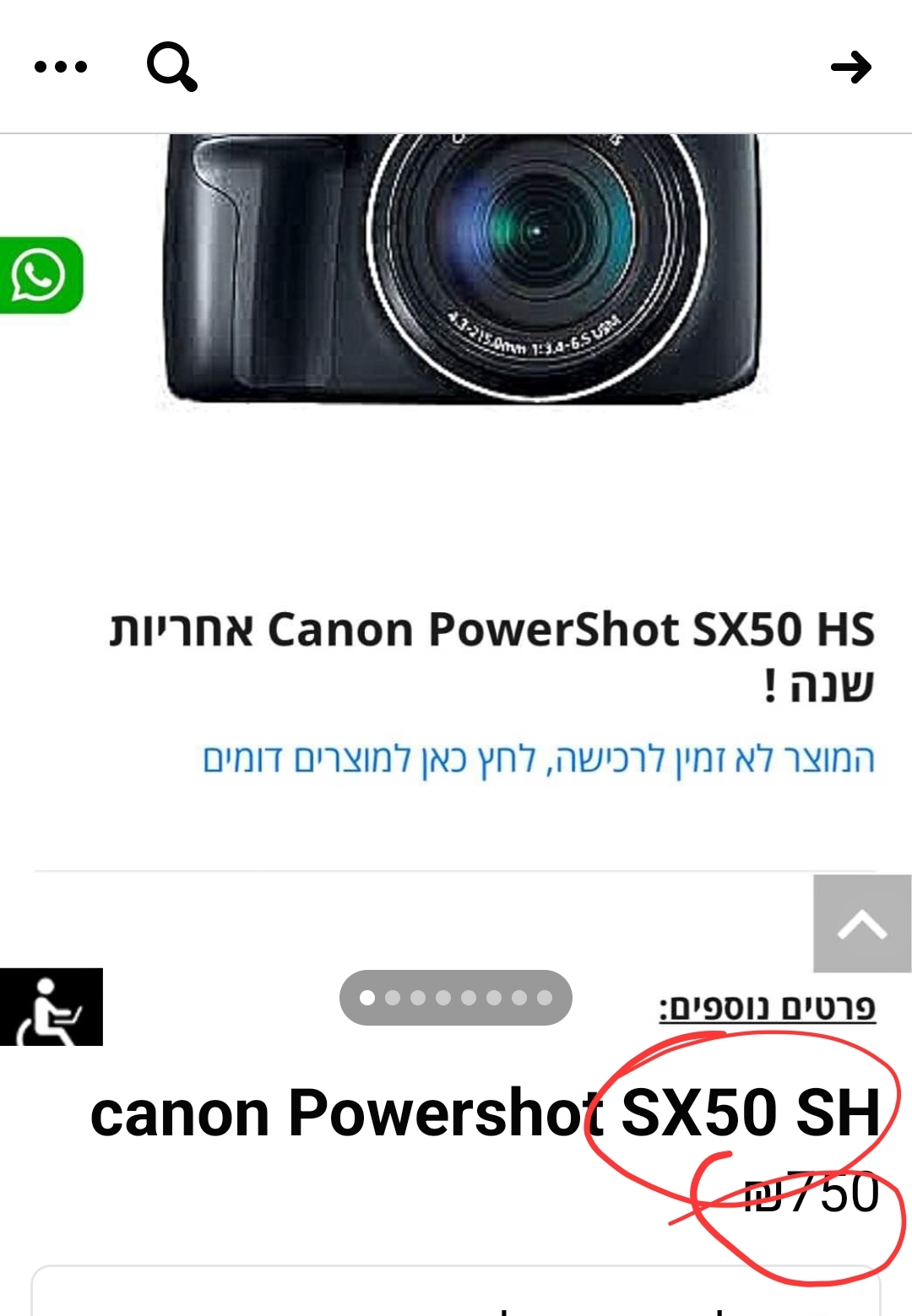This screenshot has width=912, height=1316.
Task: Tap the image carousel page indicator dots
Action: pyautogui.click(x=456, y=998)
